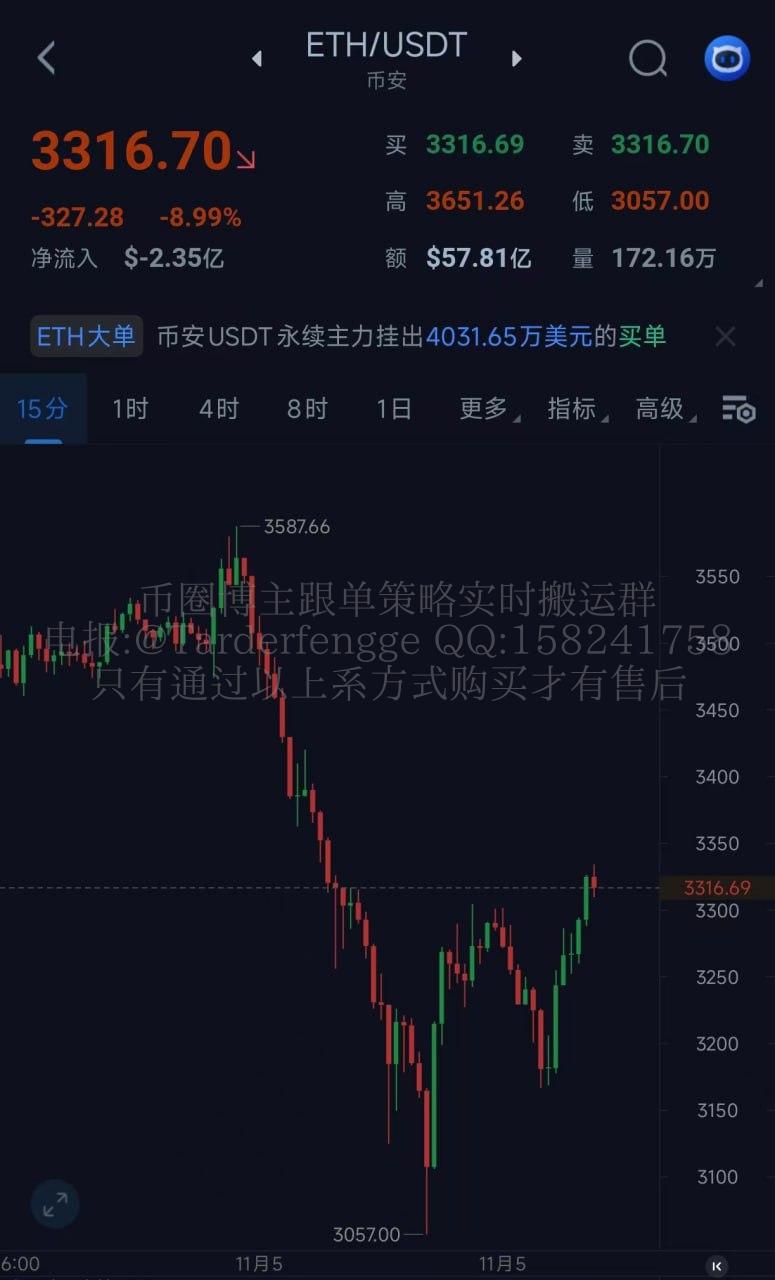The image size is (775, 1280).
Task: Switch chart to 1时 interval
Action: point(130,409)
